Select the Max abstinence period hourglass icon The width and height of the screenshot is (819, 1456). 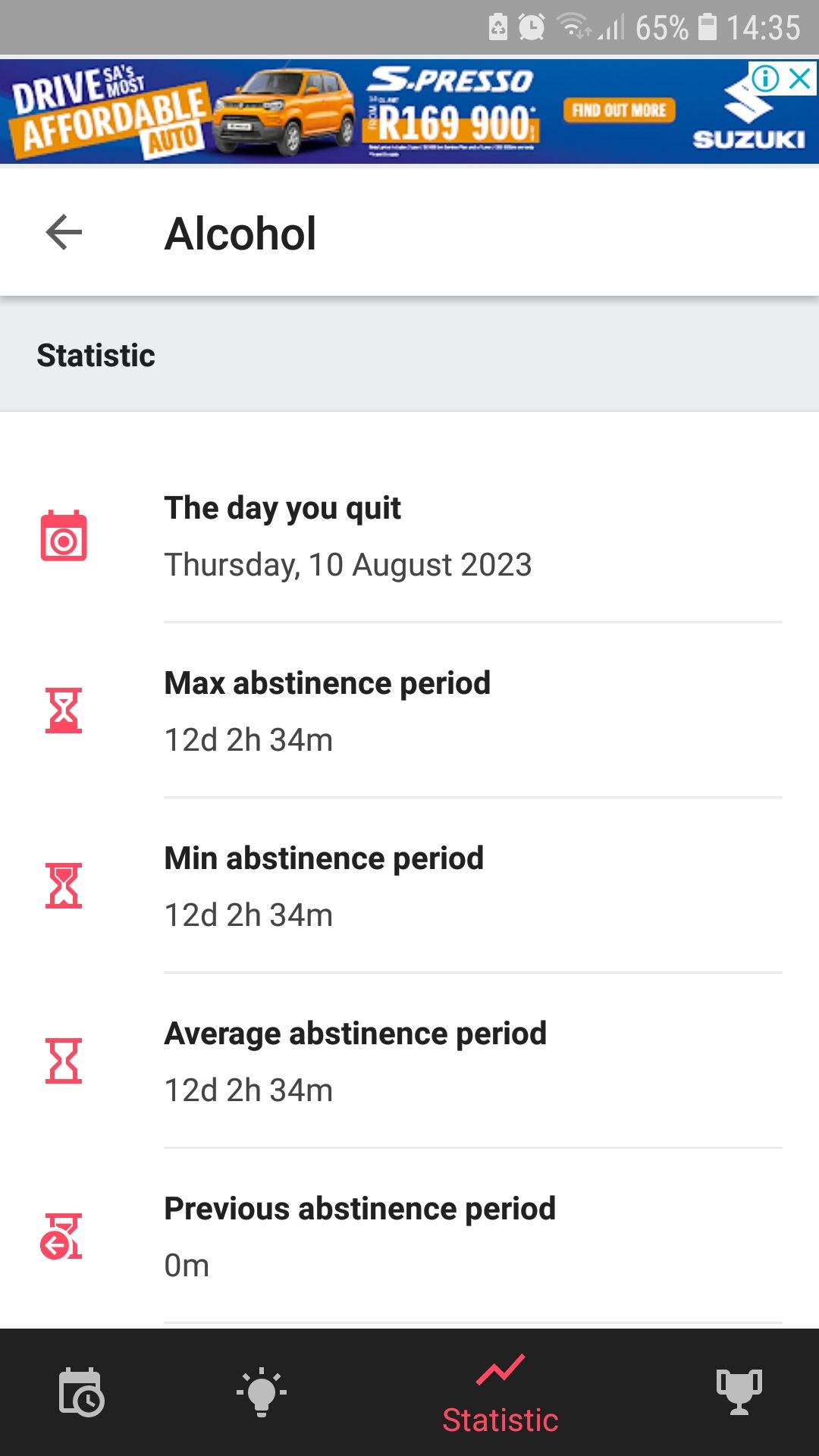pyautogui.click(x=64, y=711)
